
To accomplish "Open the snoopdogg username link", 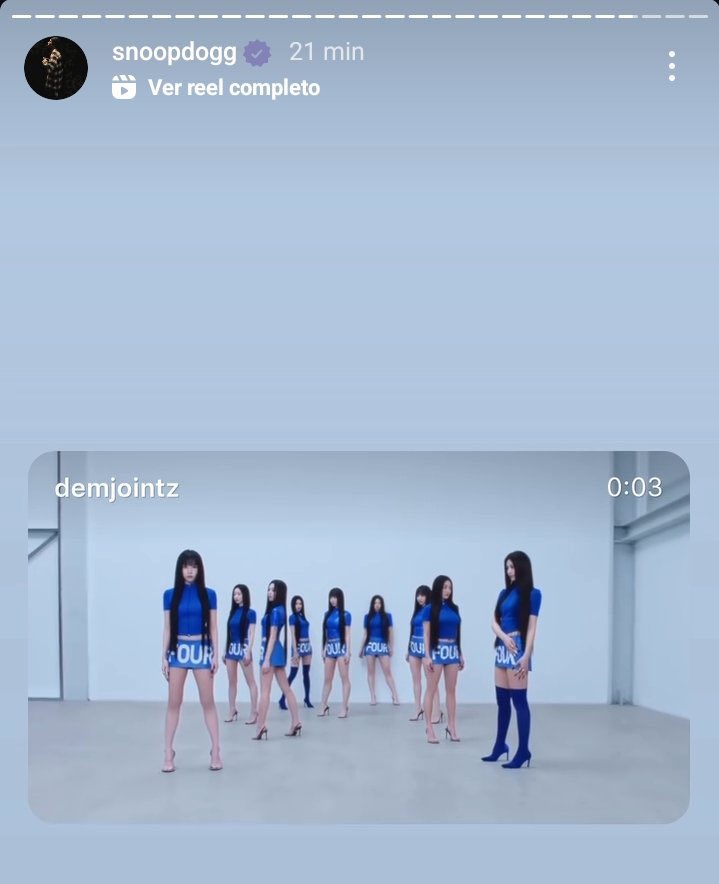I will click(174, 51).
